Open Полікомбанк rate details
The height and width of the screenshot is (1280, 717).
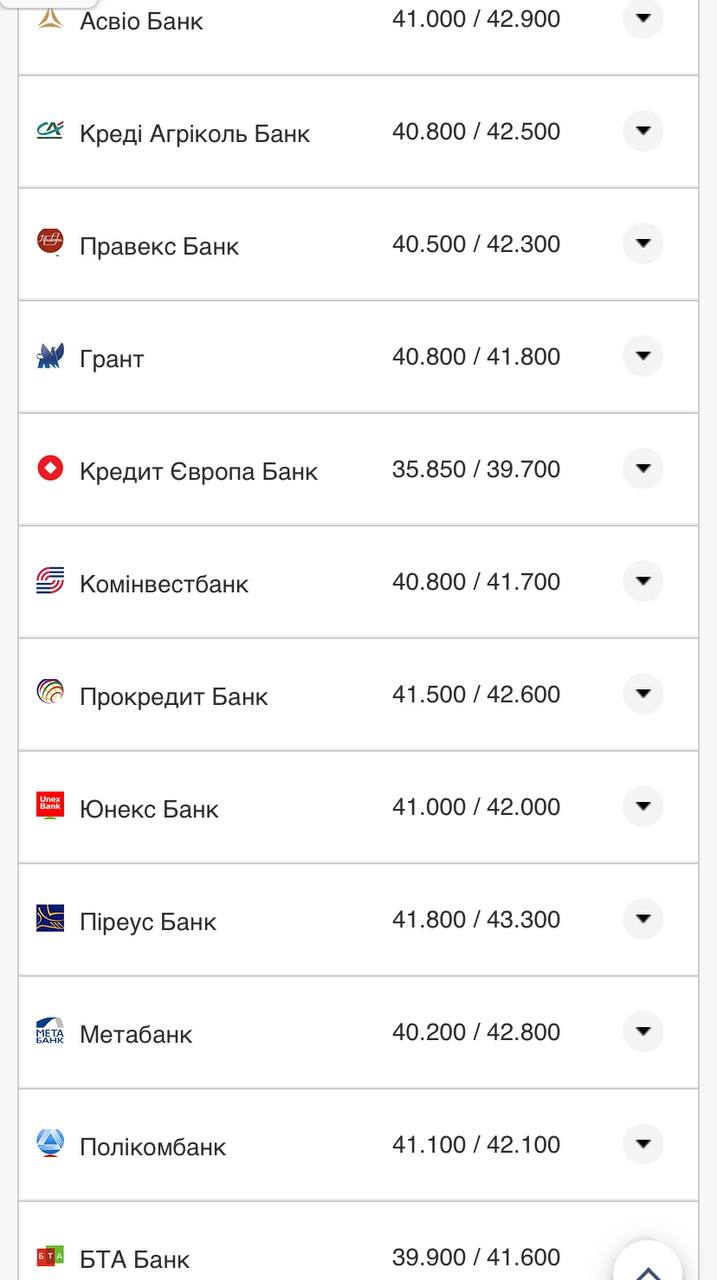(643, 1144)
